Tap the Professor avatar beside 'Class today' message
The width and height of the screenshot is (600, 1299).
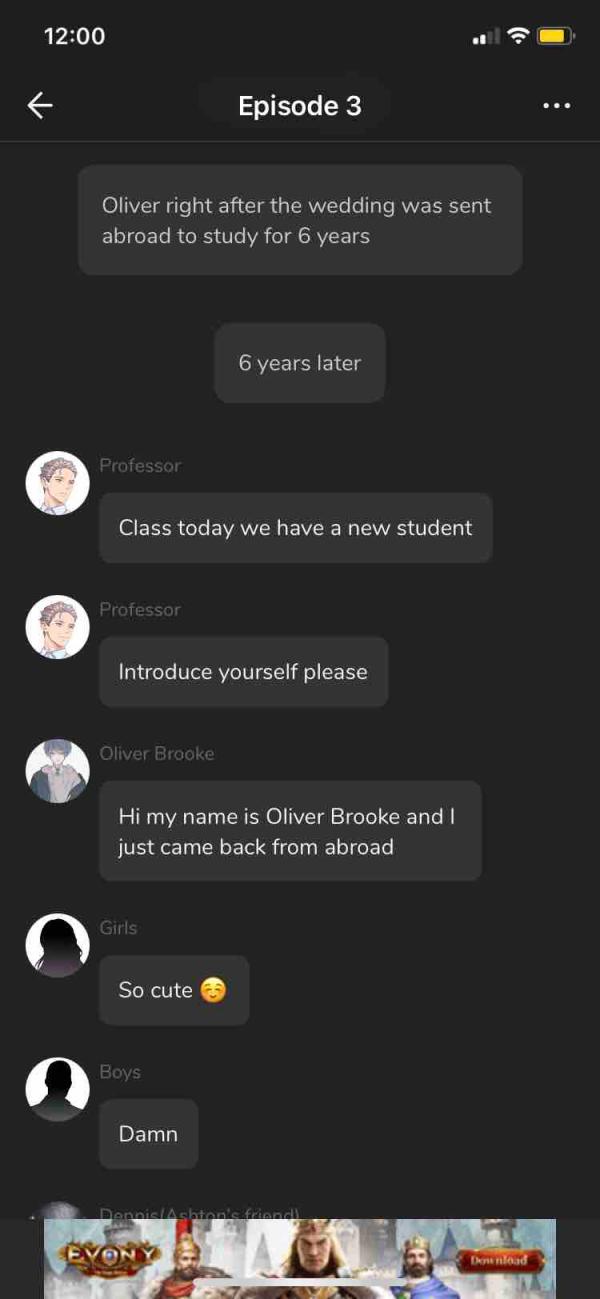click(57, 483)
